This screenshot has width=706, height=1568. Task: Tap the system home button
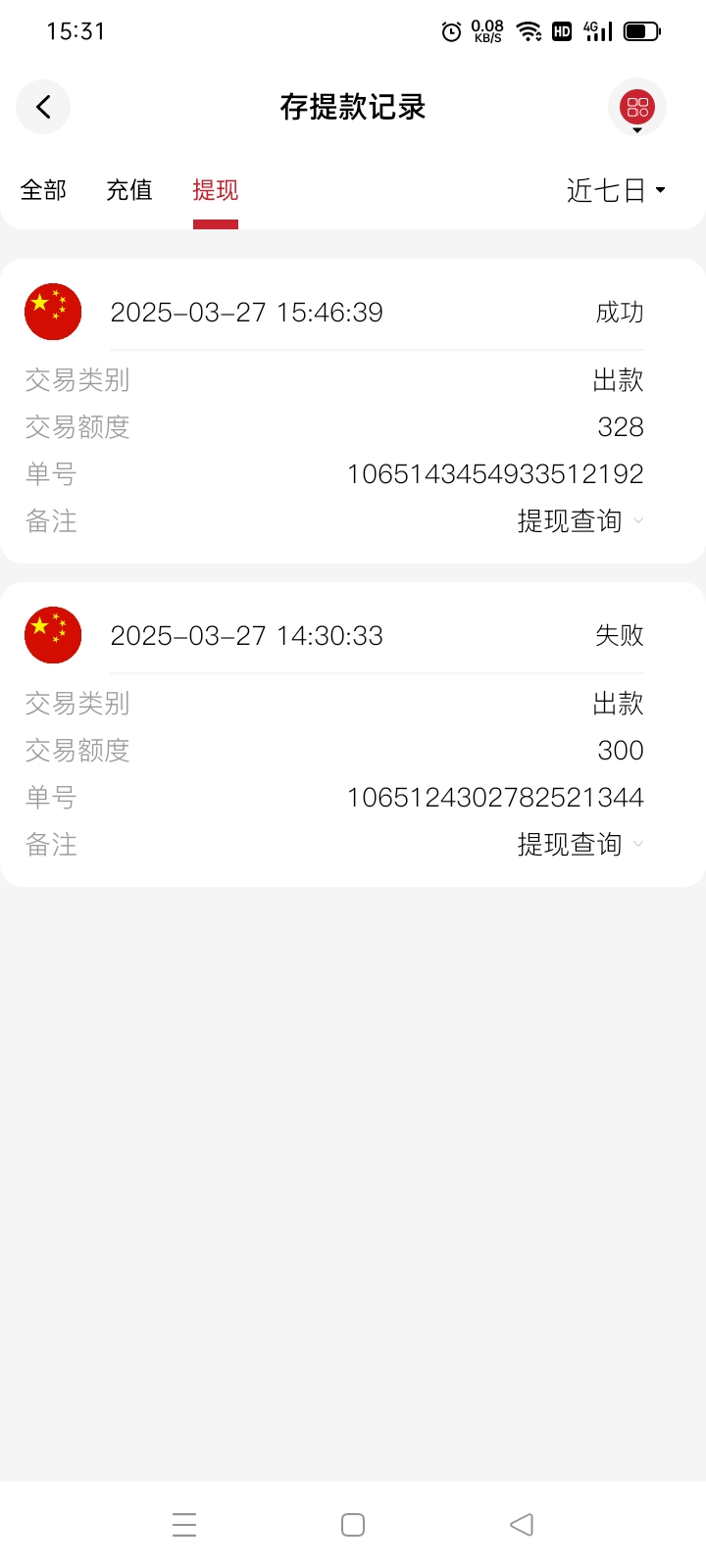[353, 1525]
